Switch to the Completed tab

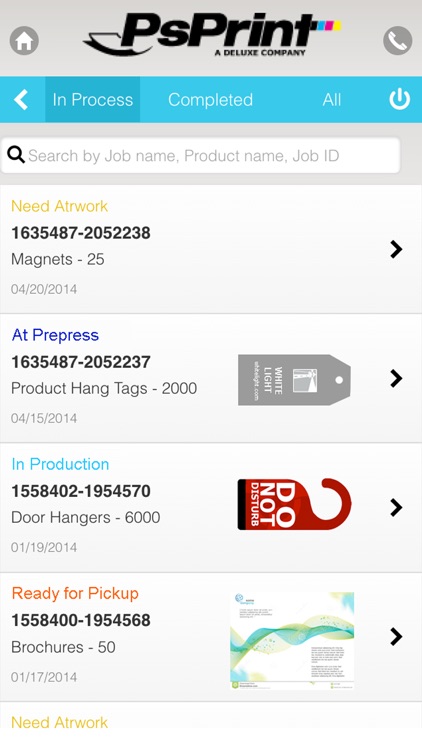pyautogui.click(x=210, y=99)
